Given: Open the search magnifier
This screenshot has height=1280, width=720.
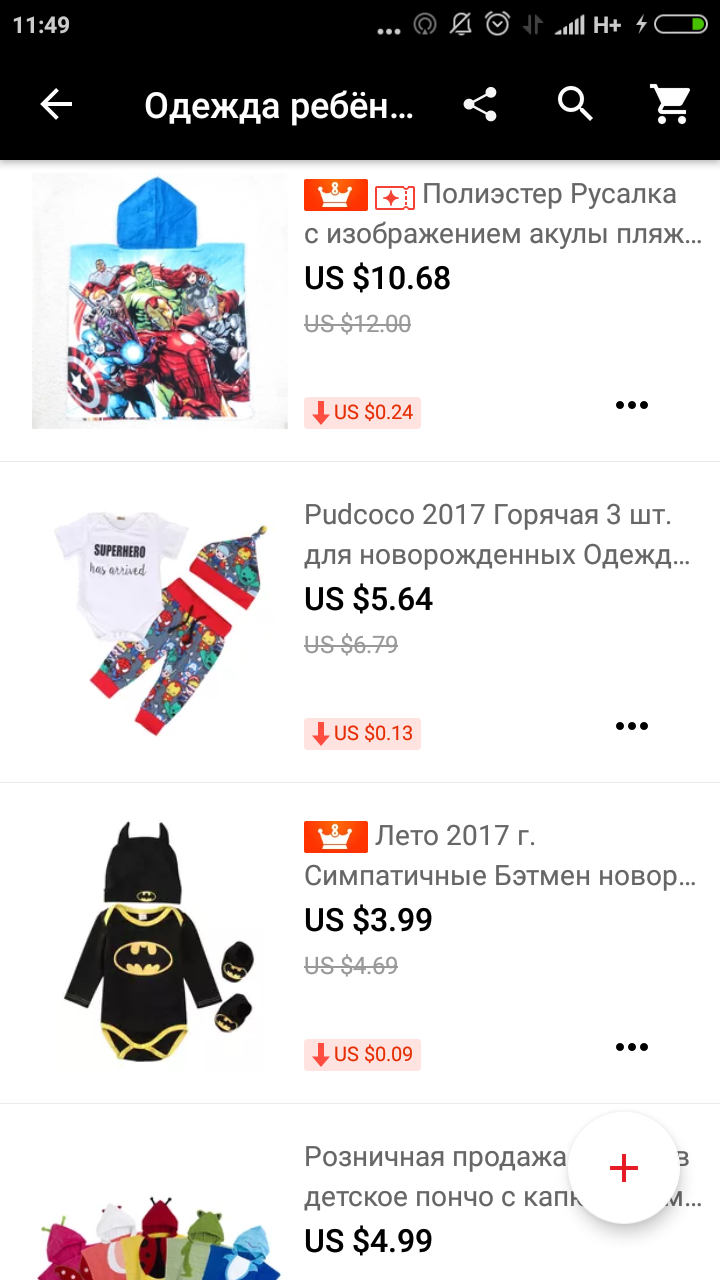Looking at the screenshot, I should click(x=575, y=104).
